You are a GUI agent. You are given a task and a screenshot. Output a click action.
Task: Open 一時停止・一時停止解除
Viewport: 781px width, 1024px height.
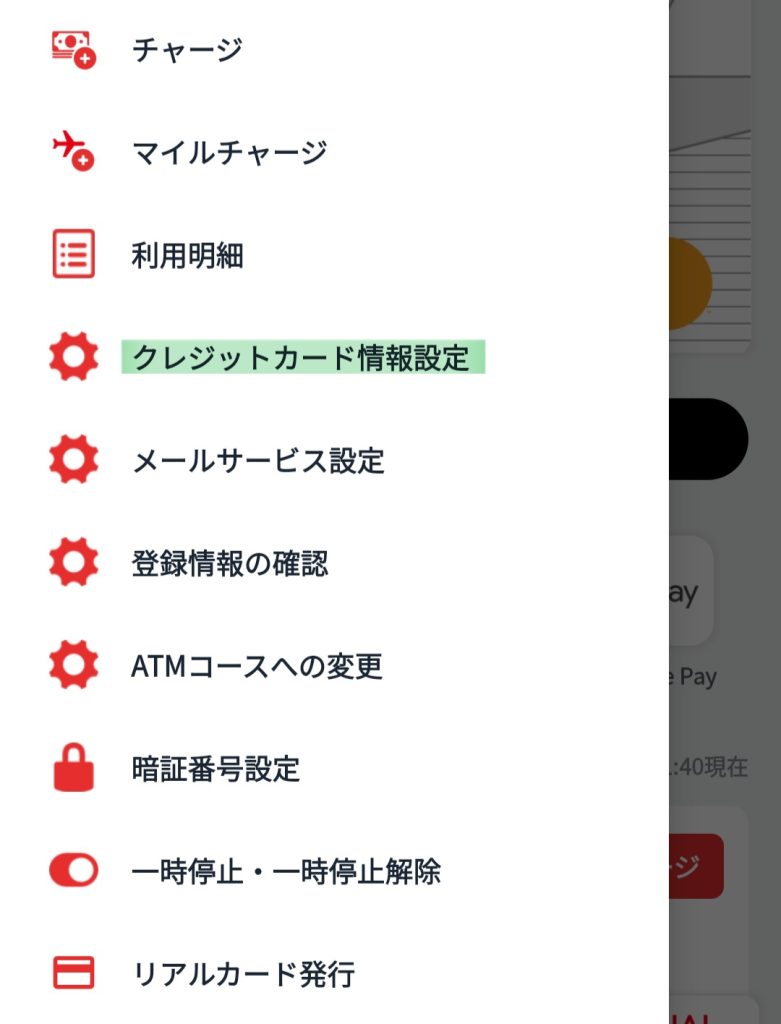point(286,872)
